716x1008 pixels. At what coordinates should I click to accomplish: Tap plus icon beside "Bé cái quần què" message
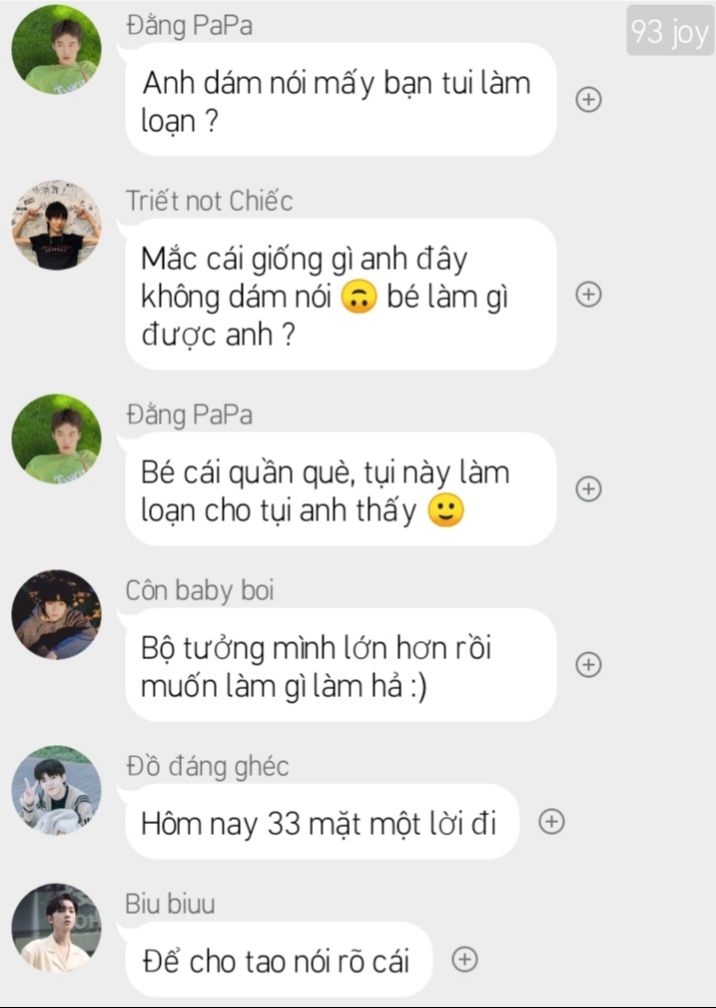coord(590,489)
